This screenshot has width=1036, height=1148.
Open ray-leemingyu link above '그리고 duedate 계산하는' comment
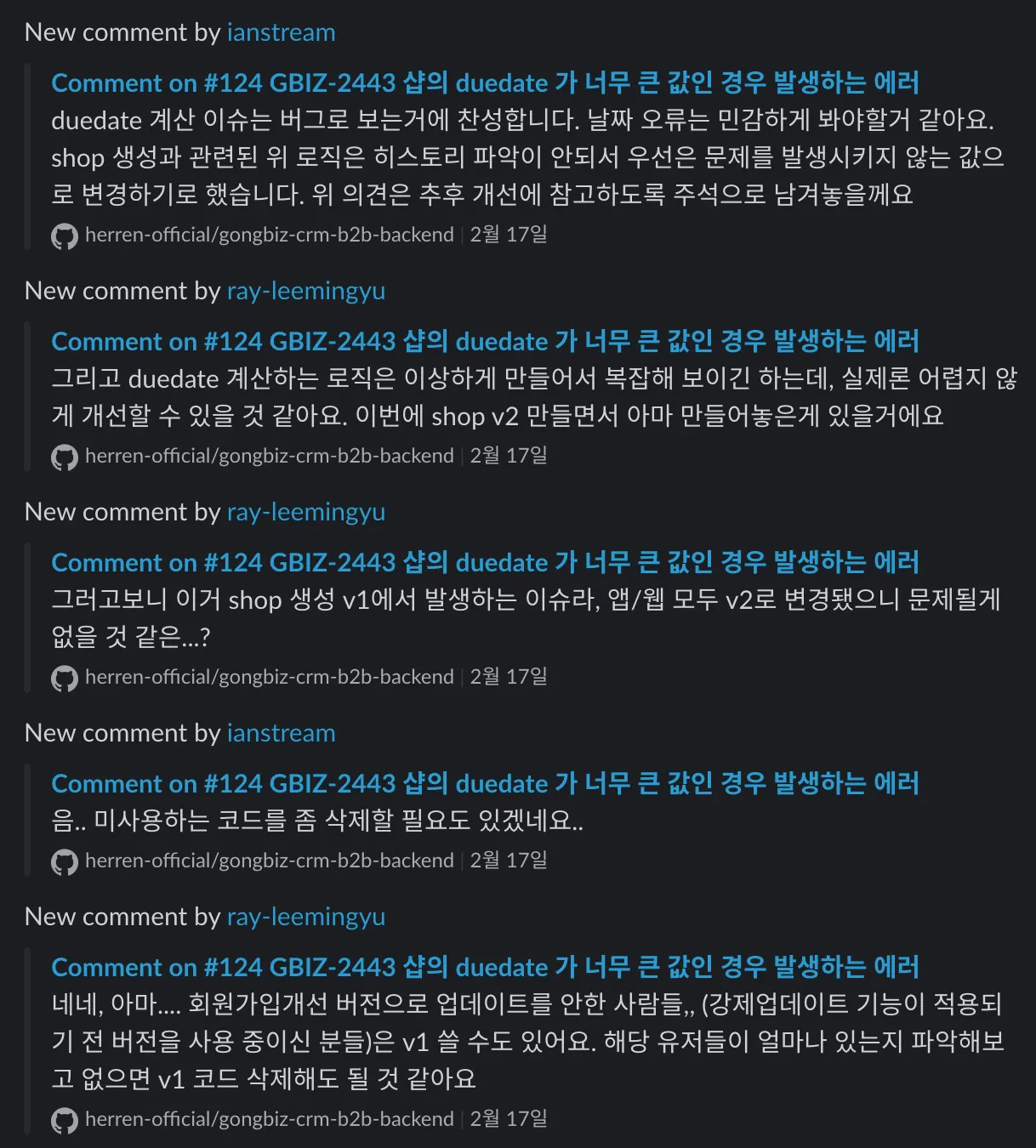[x=305, y=291]
